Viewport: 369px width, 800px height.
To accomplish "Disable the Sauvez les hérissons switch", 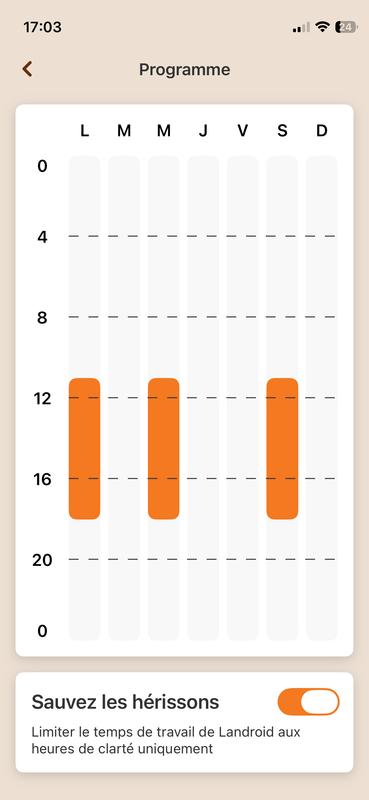I will [308, 702].
